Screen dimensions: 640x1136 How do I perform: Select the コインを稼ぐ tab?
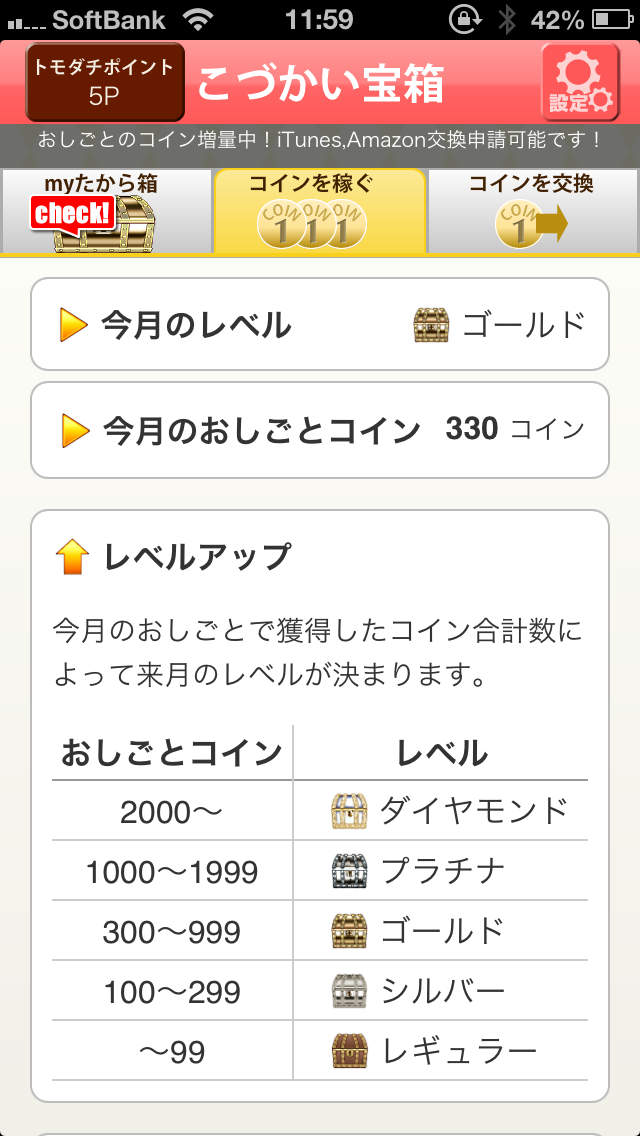click(x=320, y=211)
